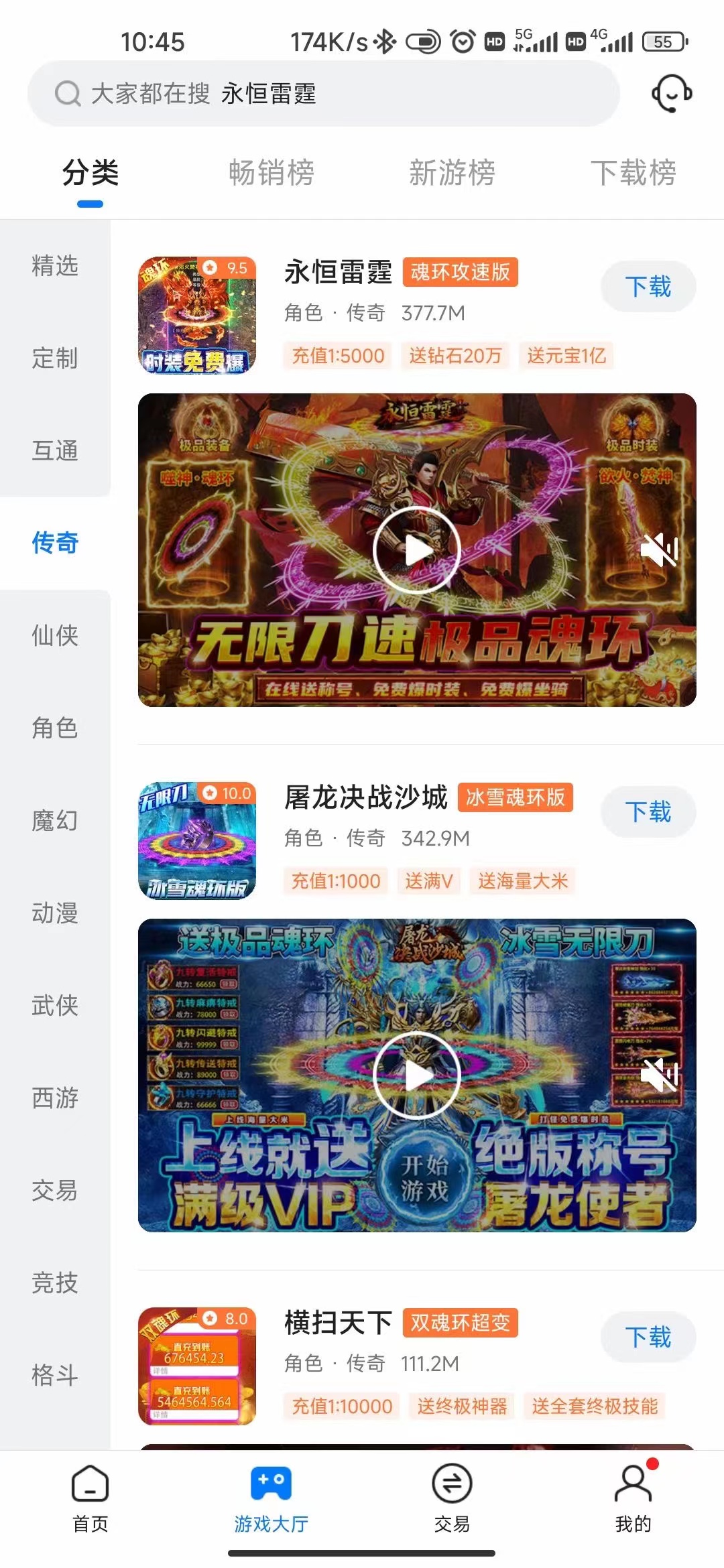Play the 永恒雷霆 promo video

click(x=417, y=550)
